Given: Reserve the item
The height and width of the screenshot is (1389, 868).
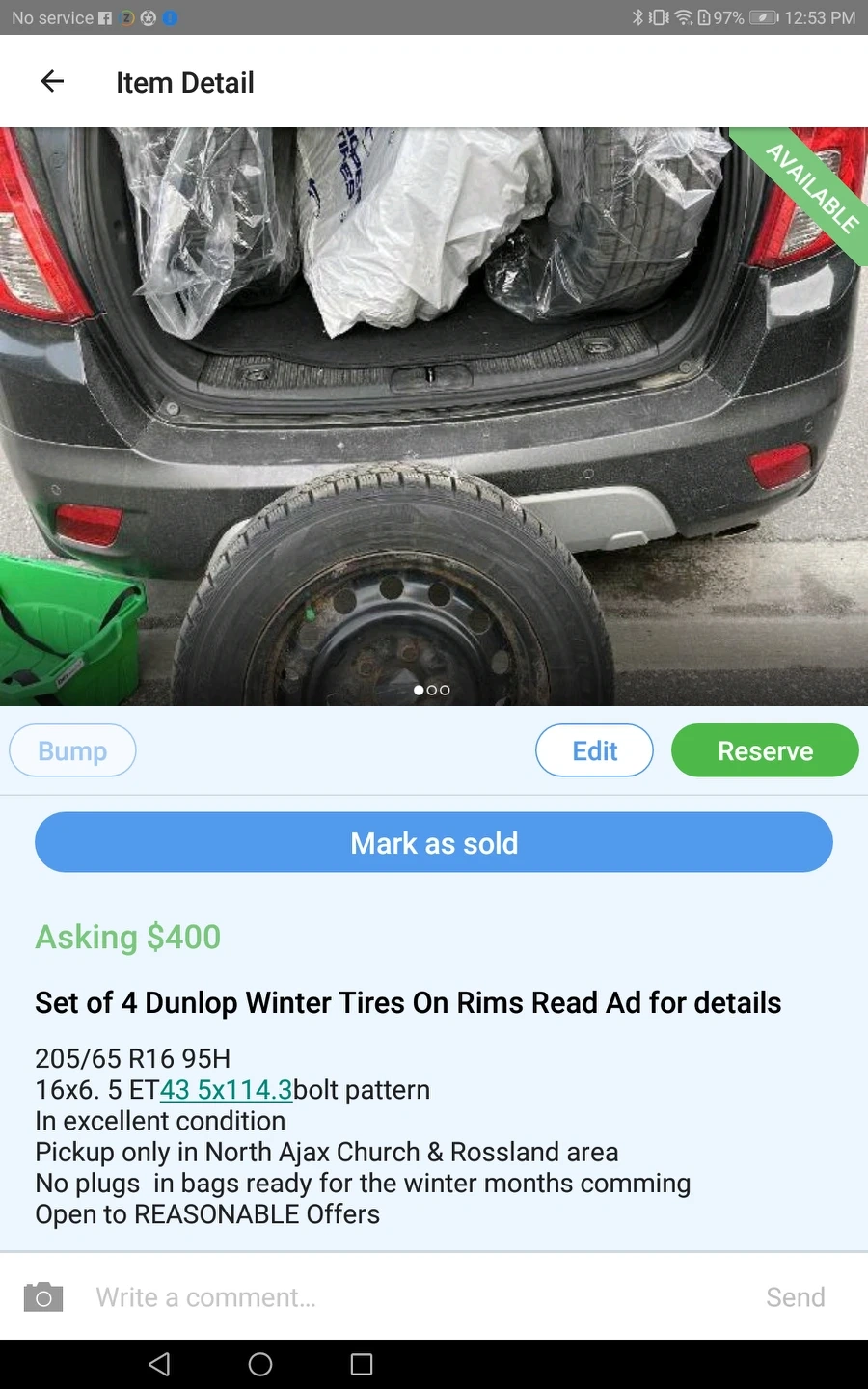Looking at the screenshot, I should [x=765, y=750].
